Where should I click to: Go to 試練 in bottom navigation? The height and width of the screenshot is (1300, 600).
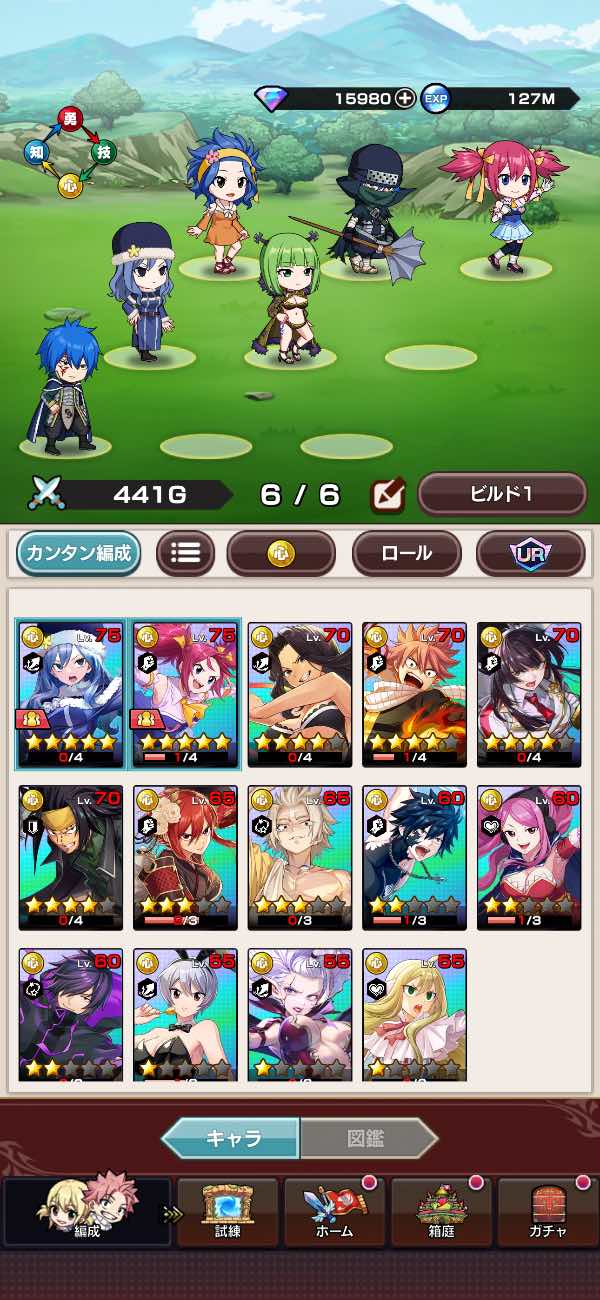pyautogui.click(x=227, y=1212)
